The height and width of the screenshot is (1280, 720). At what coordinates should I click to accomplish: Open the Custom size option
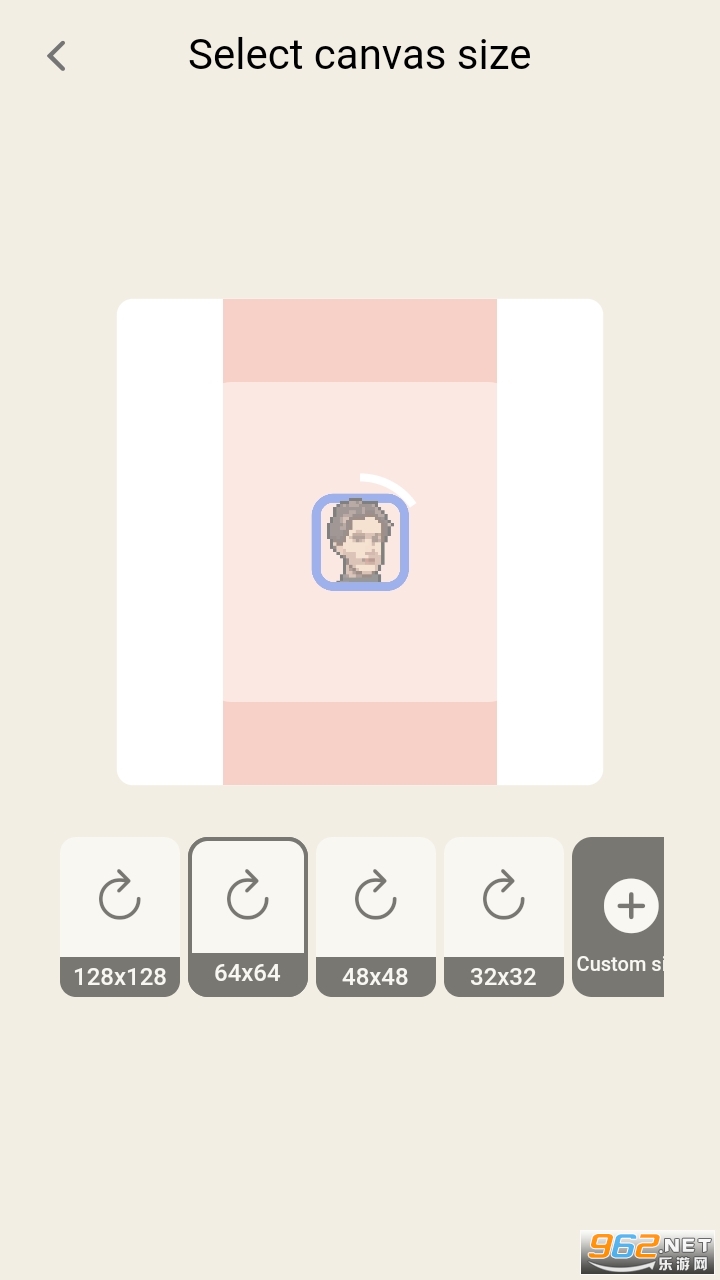[x=620, y=917]
